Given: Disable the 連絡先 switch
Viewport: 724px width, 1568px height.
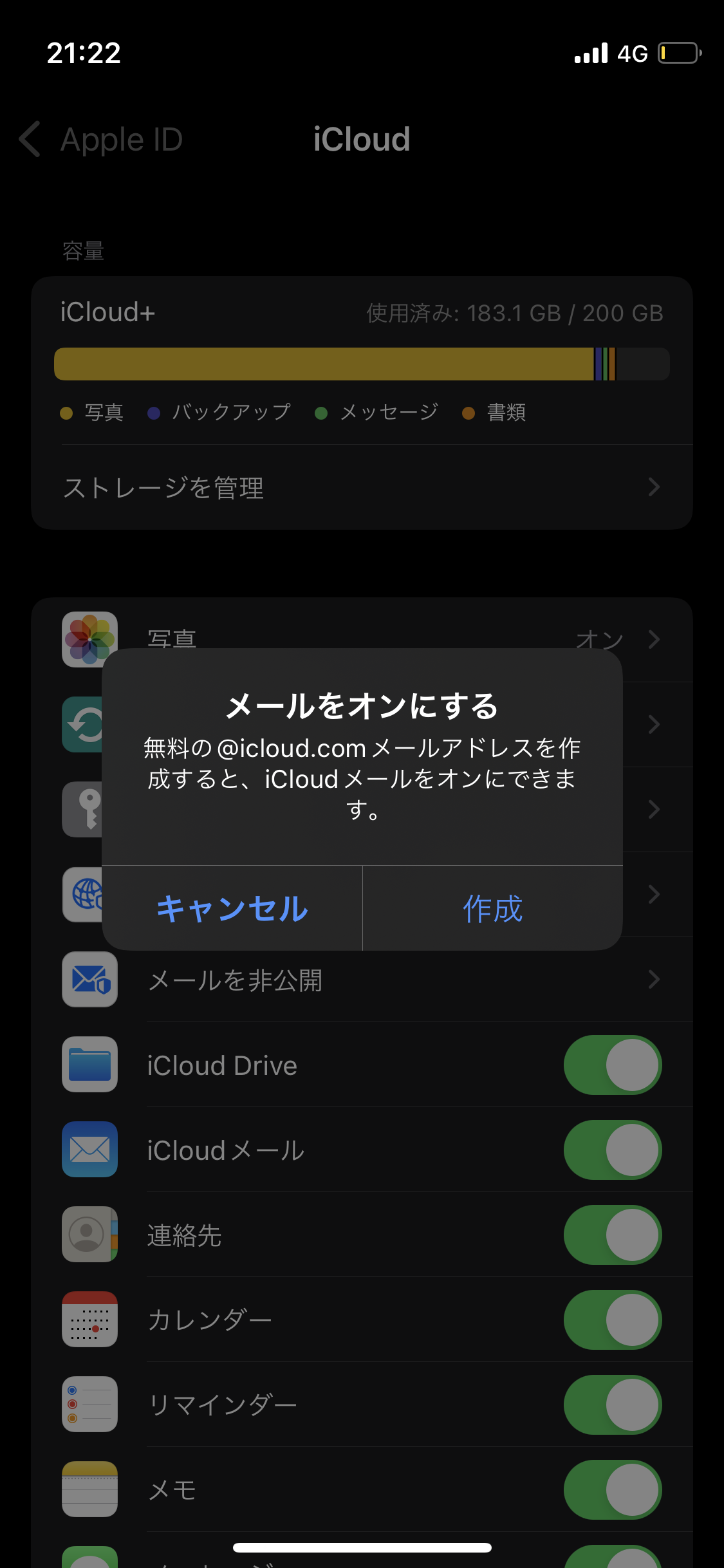Looking at the screenshot, I should pos(613,1235).
